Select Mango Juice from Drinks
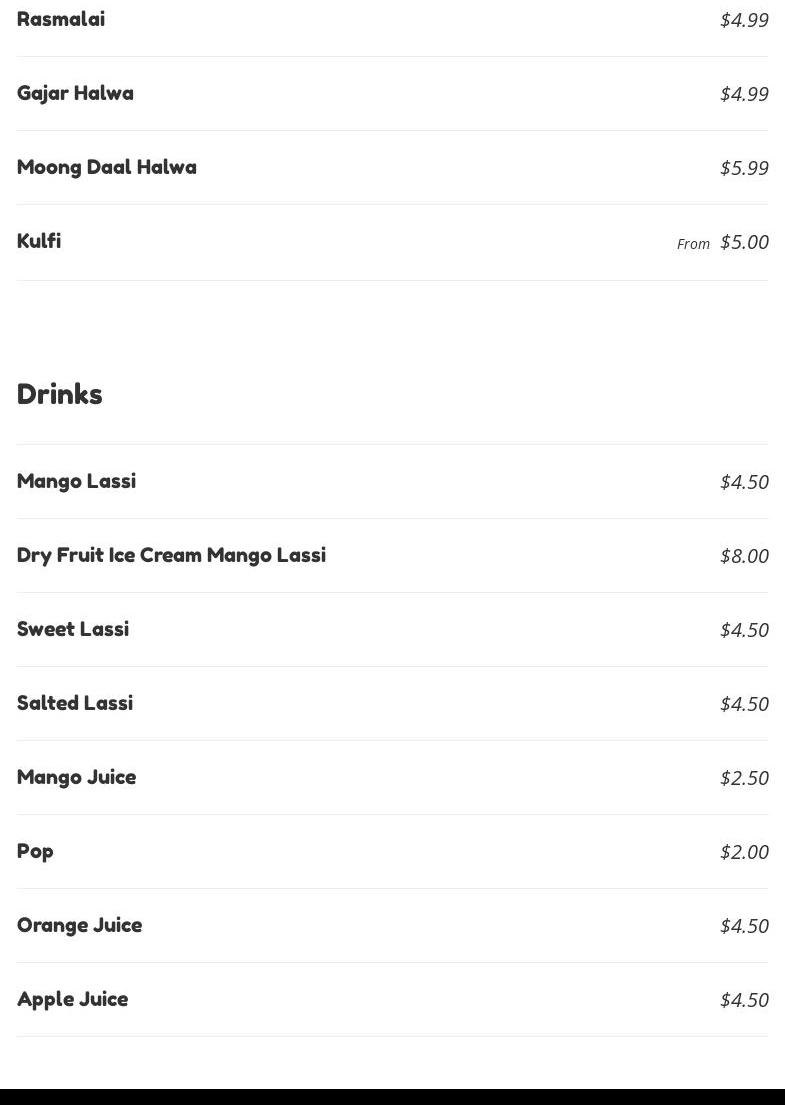 click(77, 777)
